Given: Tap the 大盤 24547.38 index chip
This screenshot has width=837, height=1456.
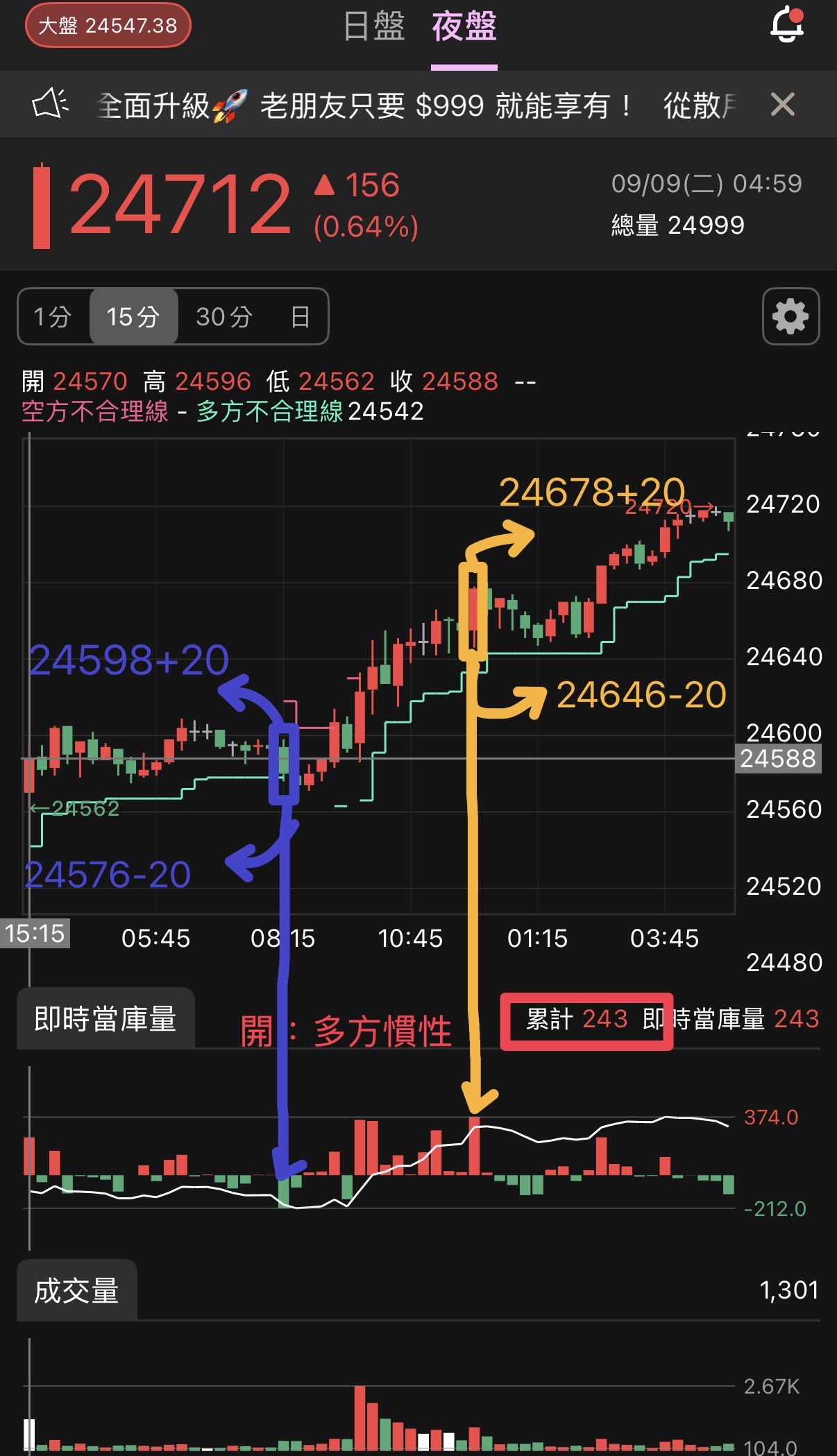Looking at the screenshot, I should point(108,26).
